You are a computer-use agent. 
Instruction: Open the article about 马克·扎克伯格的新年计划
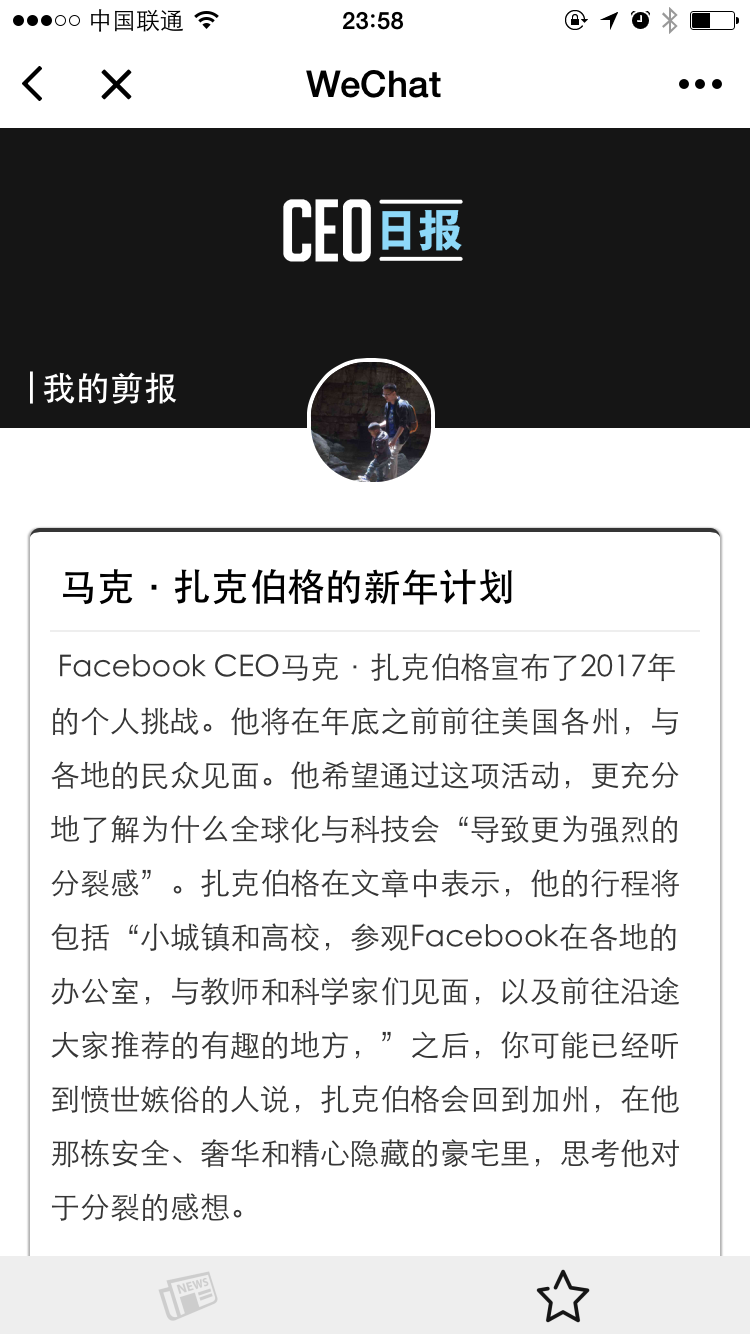tap(288, 587)
